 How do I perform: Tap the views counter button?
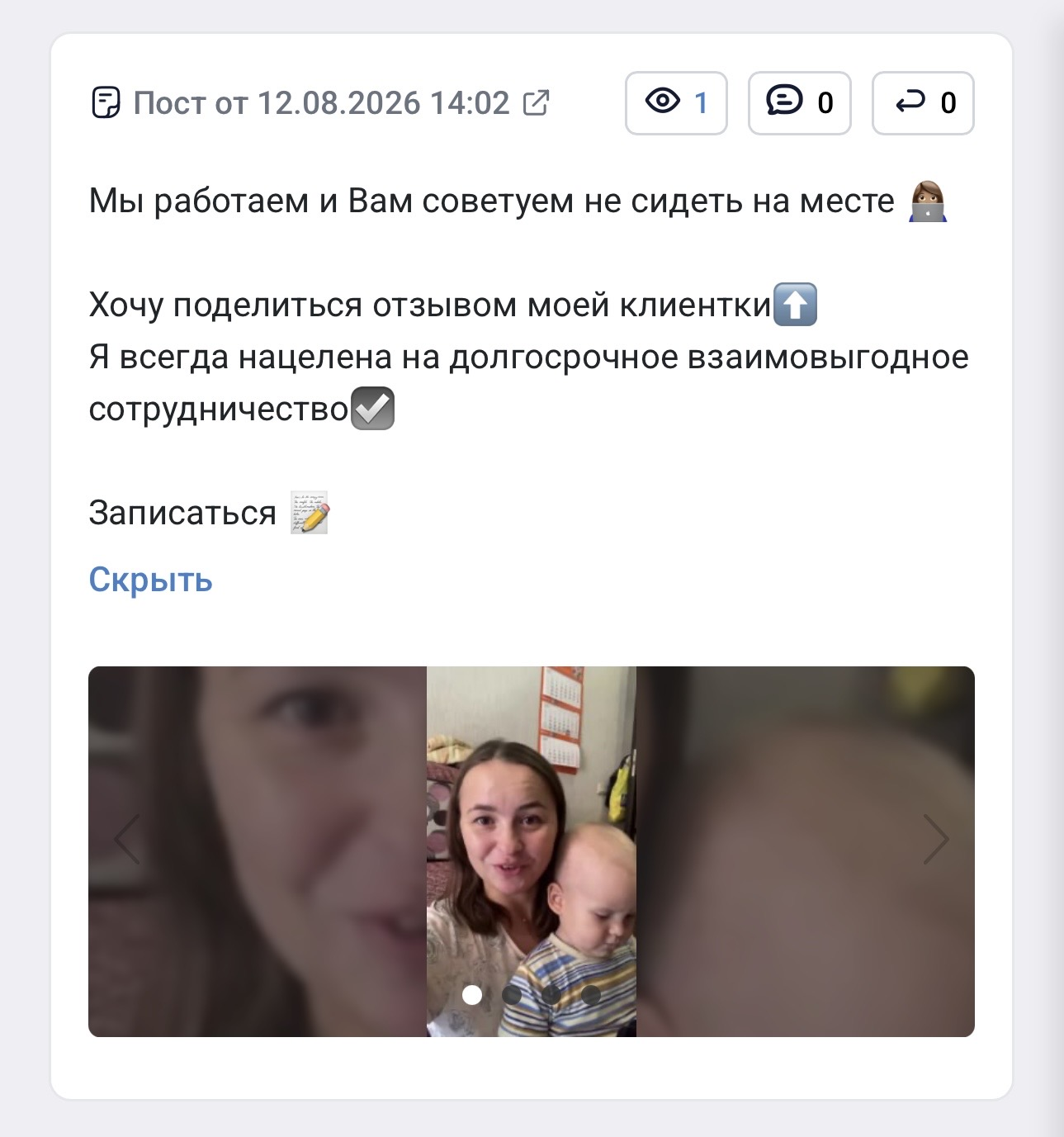(x=676, y=103)
